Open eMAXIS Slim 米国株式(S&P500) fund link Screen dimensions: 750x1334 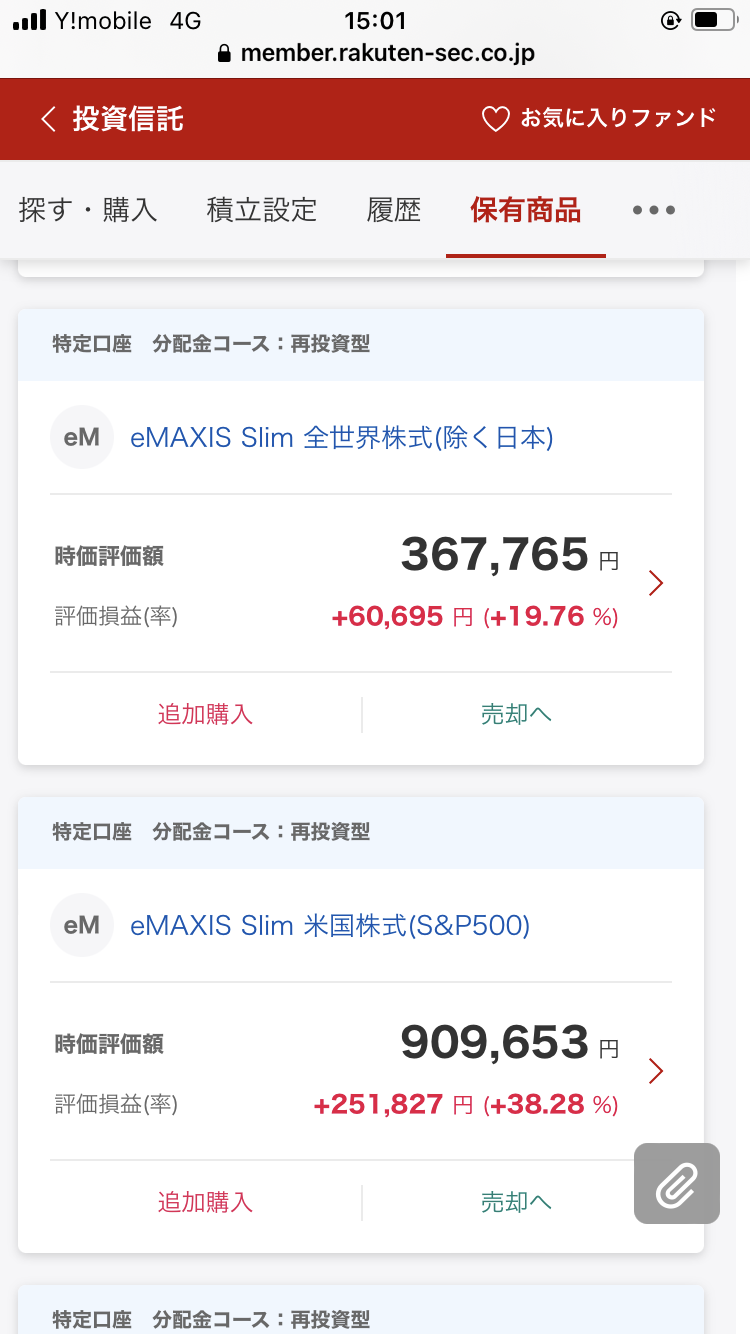[330, 926]
